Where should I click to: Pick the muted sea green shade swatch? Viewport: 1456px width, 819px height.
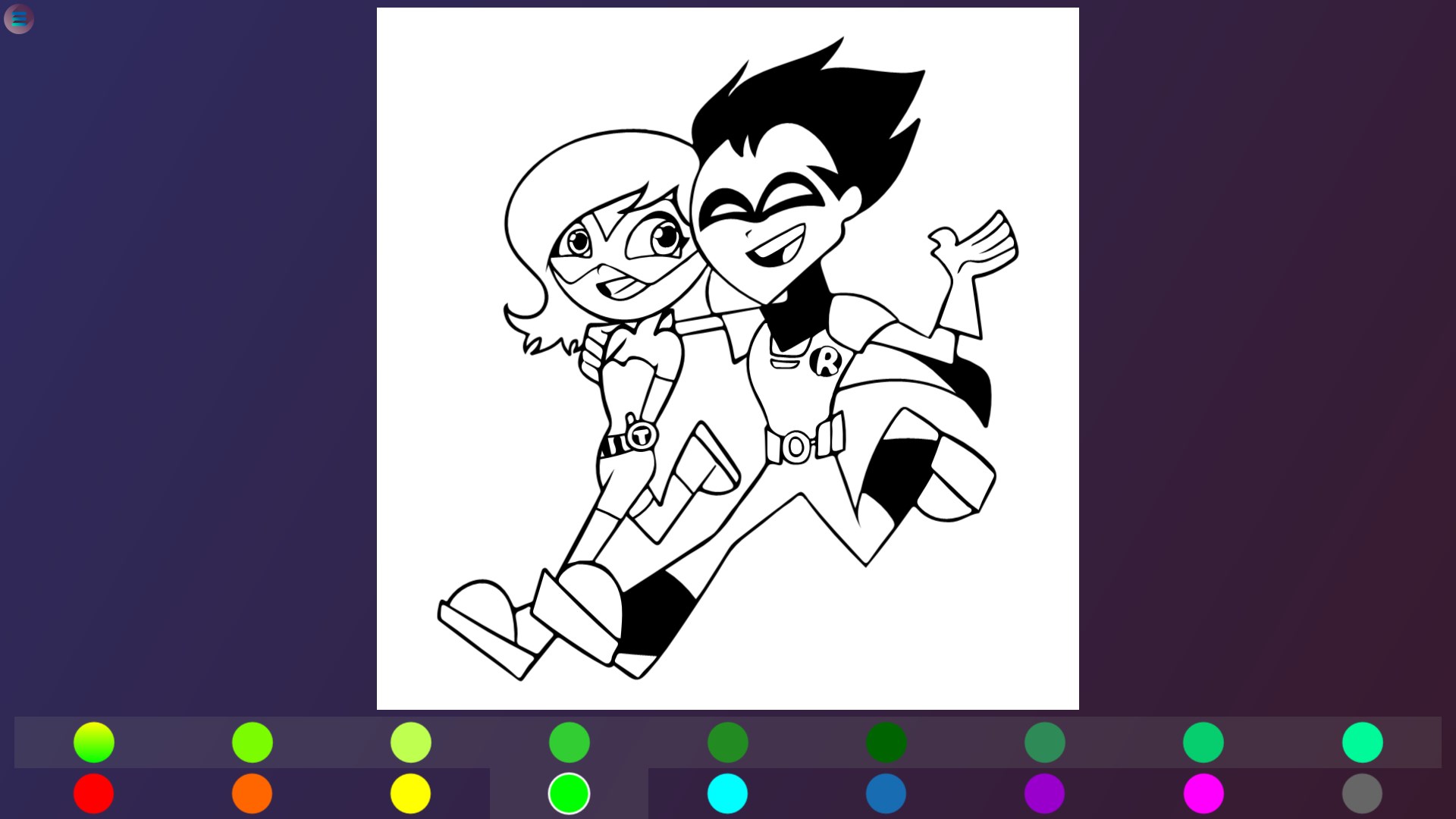[1044, 742]
